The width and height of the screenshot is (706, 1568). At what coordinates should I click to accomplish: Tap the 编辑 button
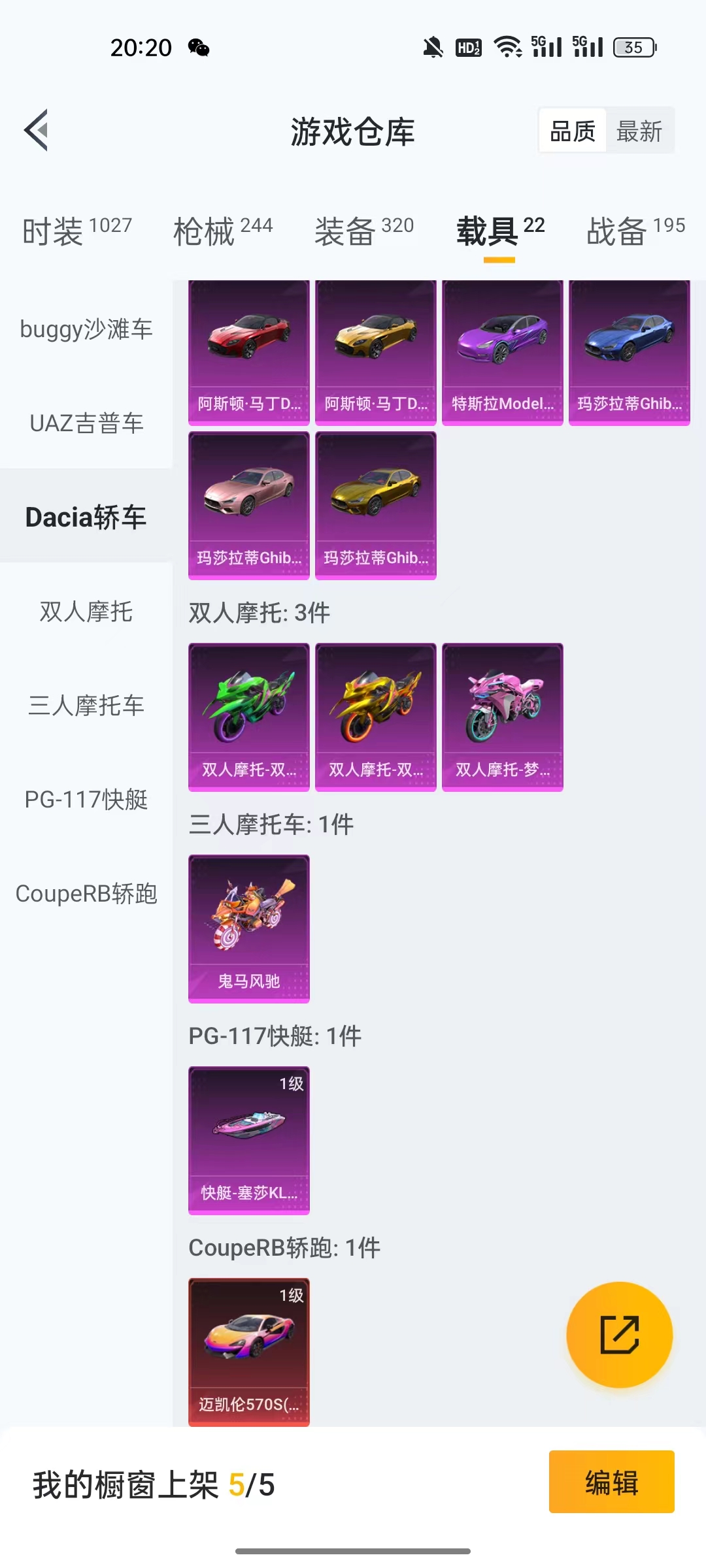pos(612,1482)
